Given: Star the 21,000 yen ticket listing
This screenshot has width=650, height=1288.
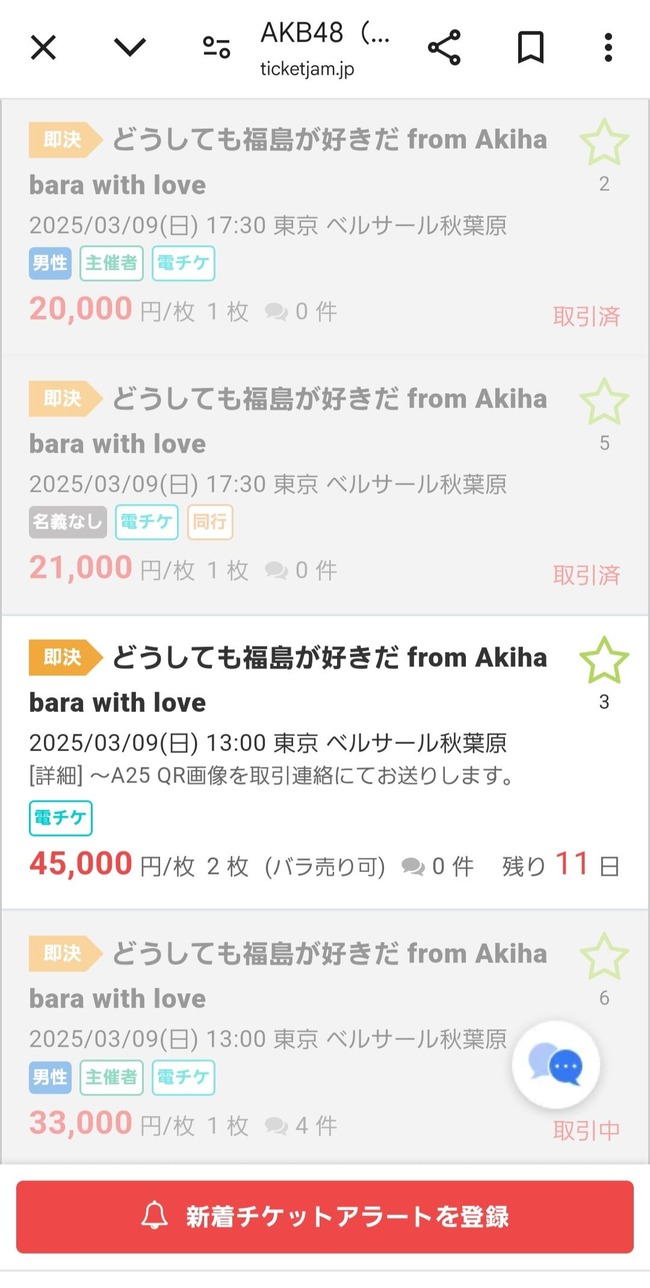Looking at the screenshot, I should tap(604, 402).
